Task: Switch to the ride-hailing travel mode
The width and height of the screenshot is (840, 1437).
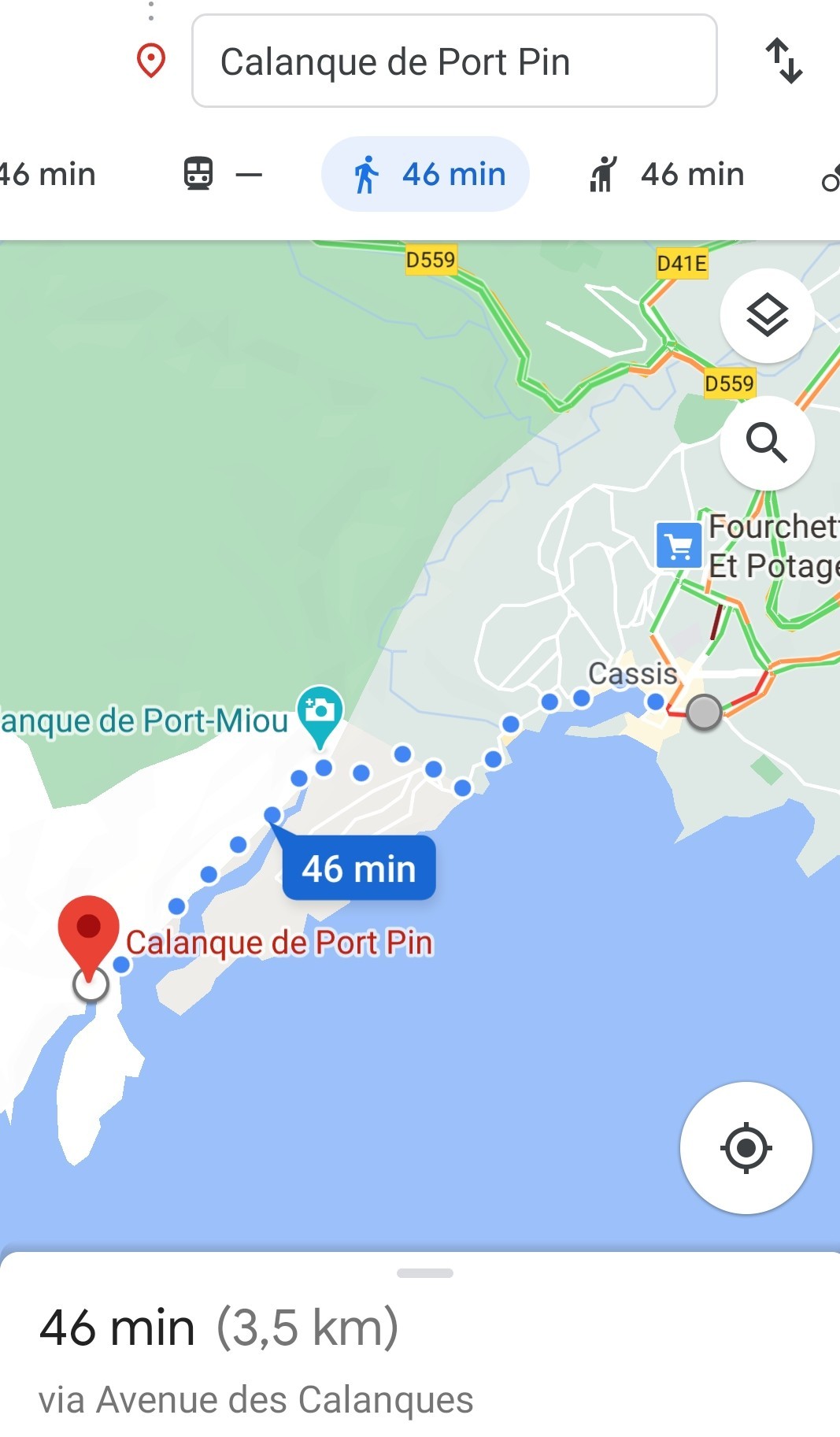Action: (667, 174)
